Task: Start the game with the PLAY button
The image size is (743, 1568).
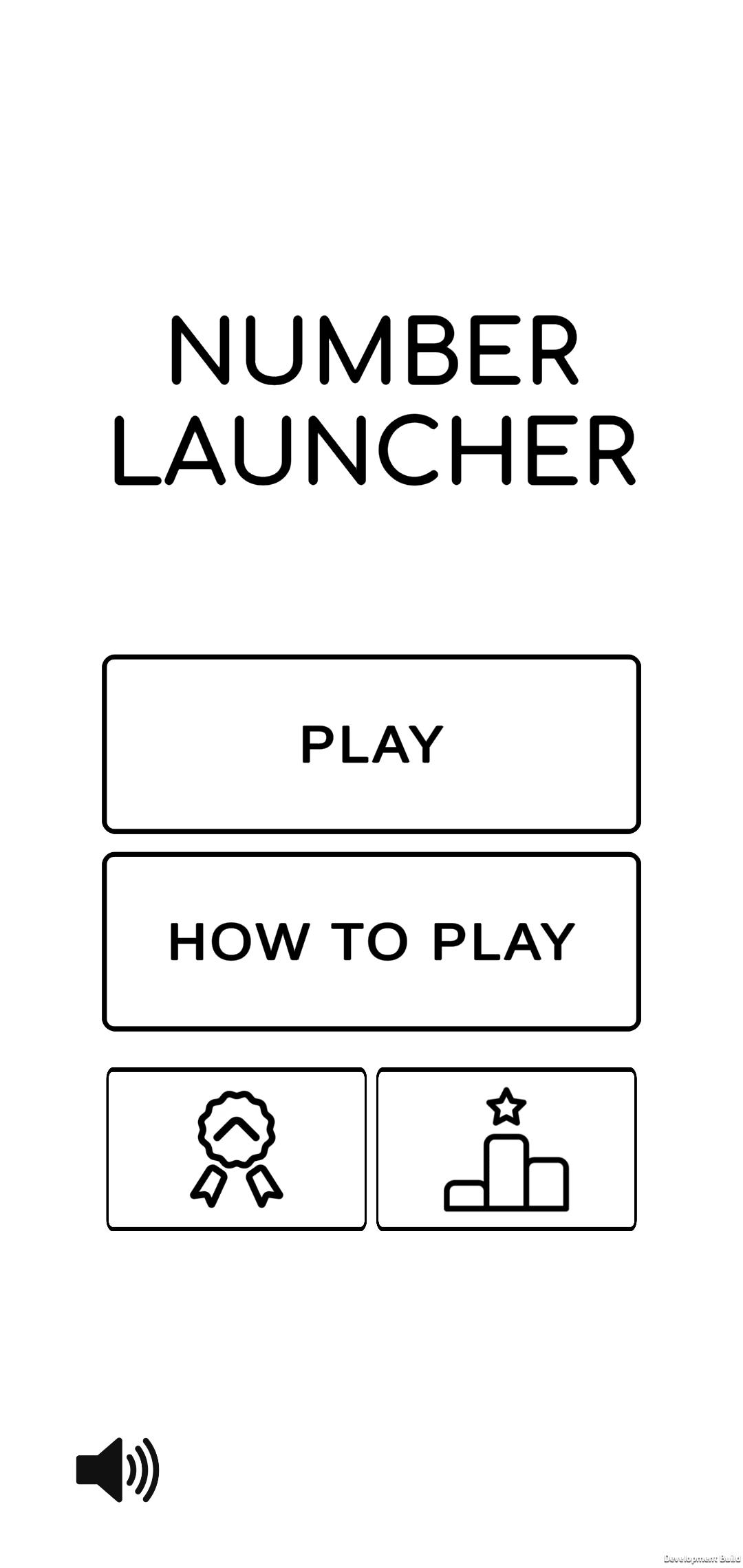Action: (x=371, y=744)
